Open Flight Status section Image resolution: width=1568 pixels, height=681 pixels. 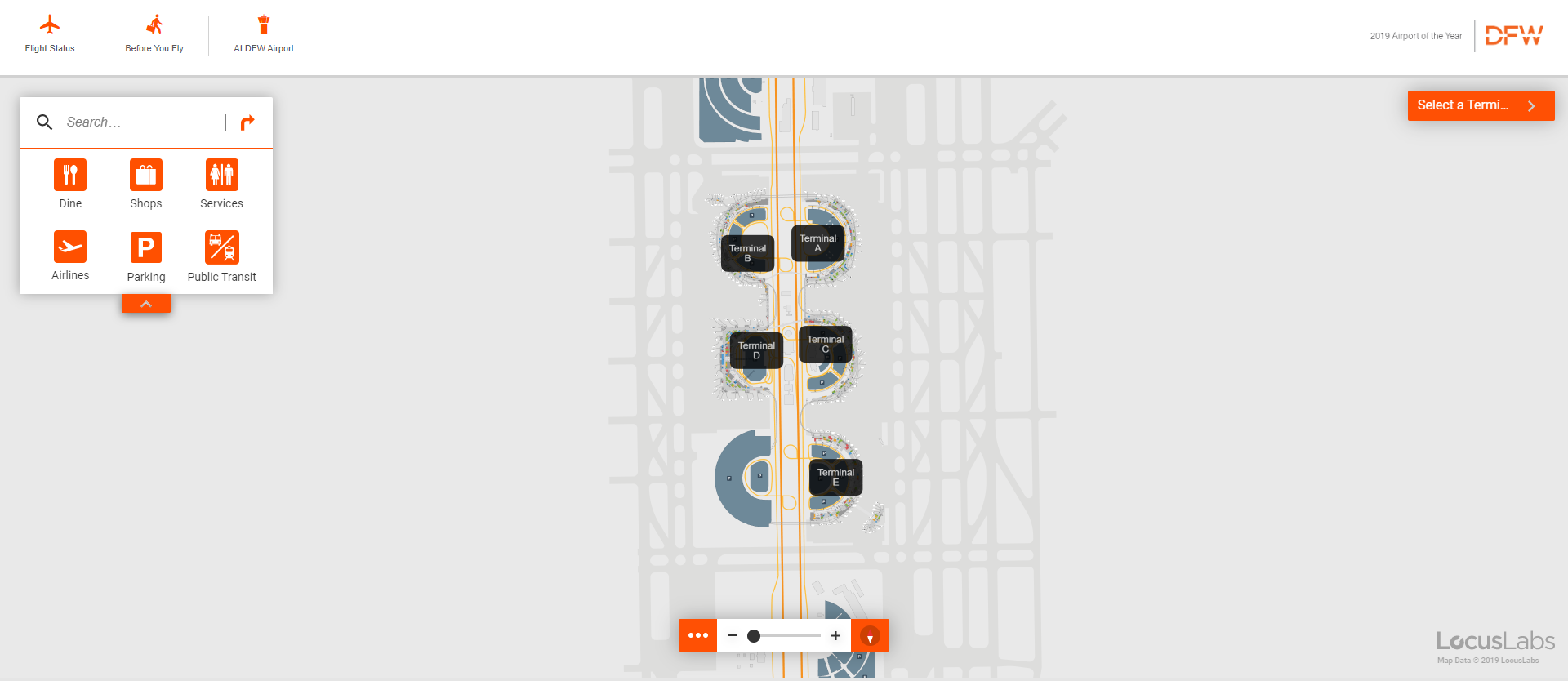[50, 35]
